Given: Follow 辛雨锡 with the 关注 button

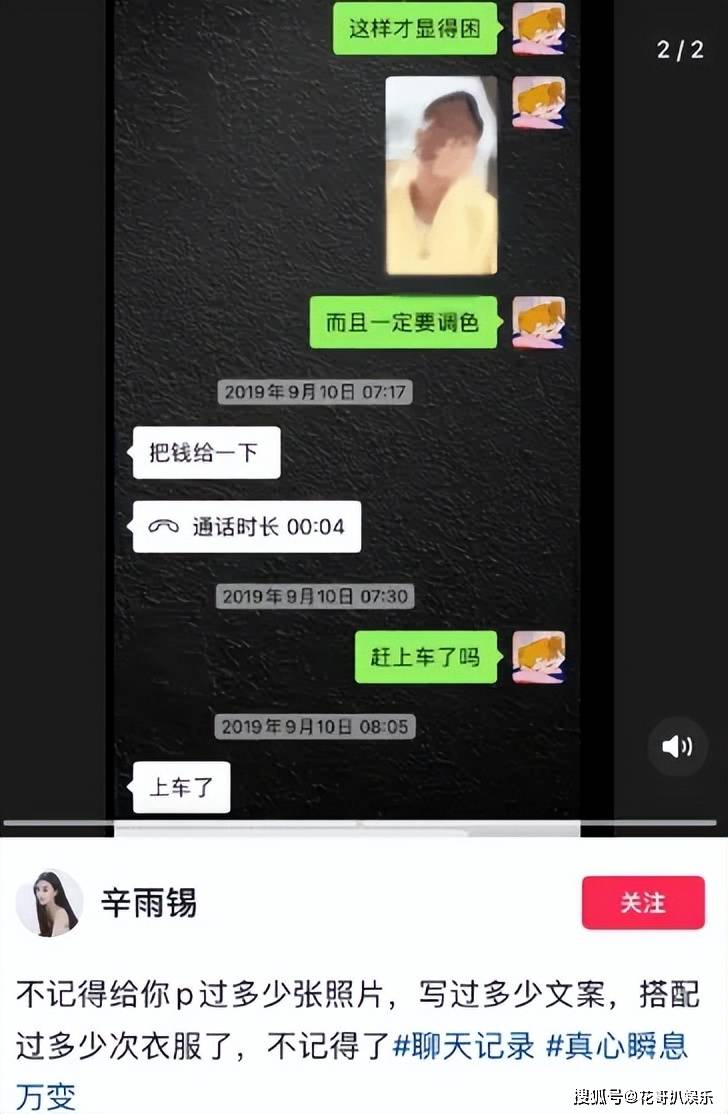Looking at the screenshot, I should pyautogui.click(x=642, y=902).
